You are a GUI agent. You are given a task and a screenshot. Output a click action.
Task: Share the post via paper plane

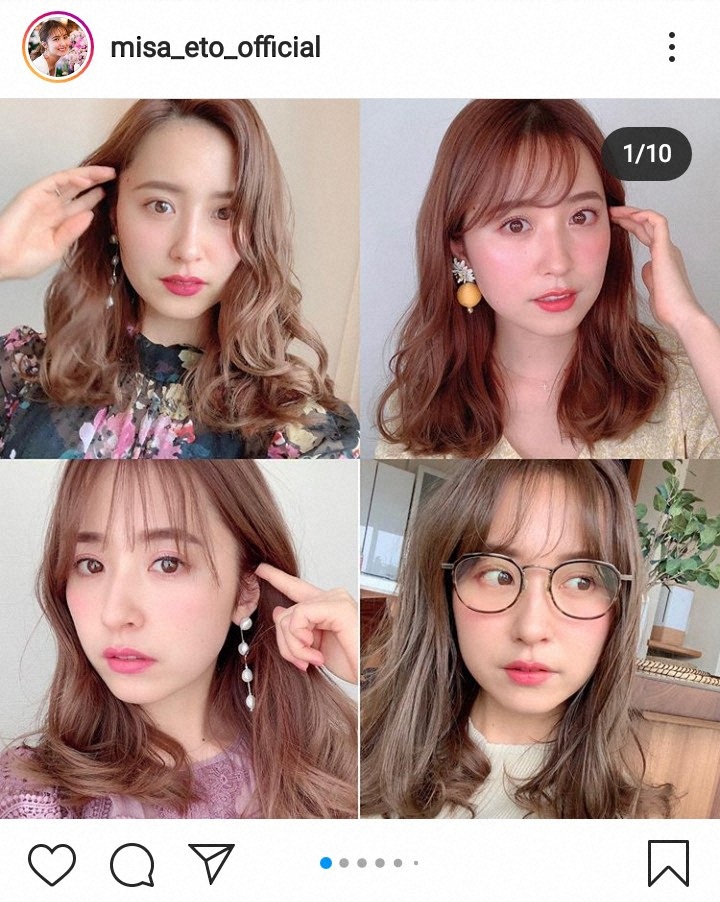coord(211,864)
